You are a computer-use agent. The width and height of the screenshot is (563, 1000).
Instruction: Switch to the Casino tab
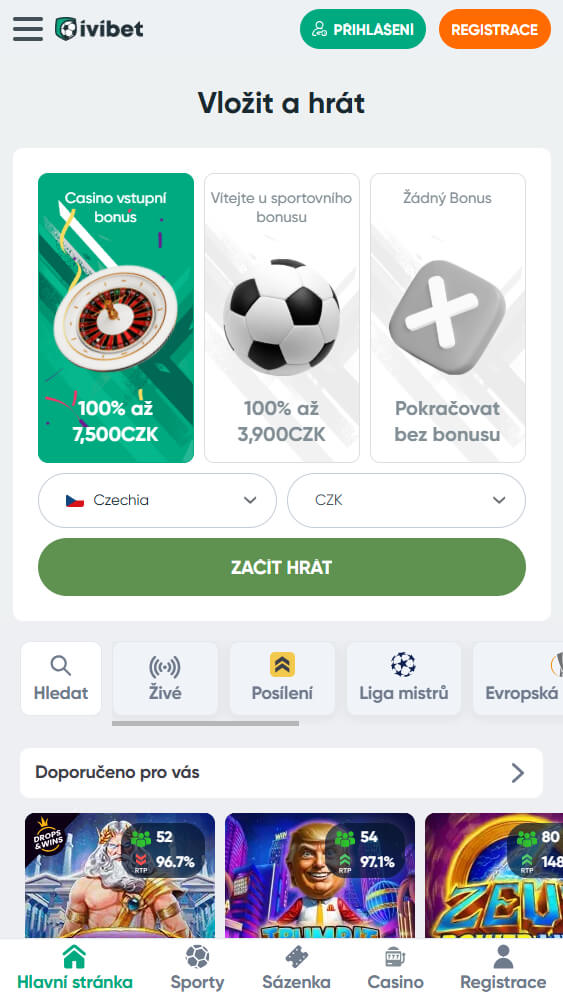point(395,968)
